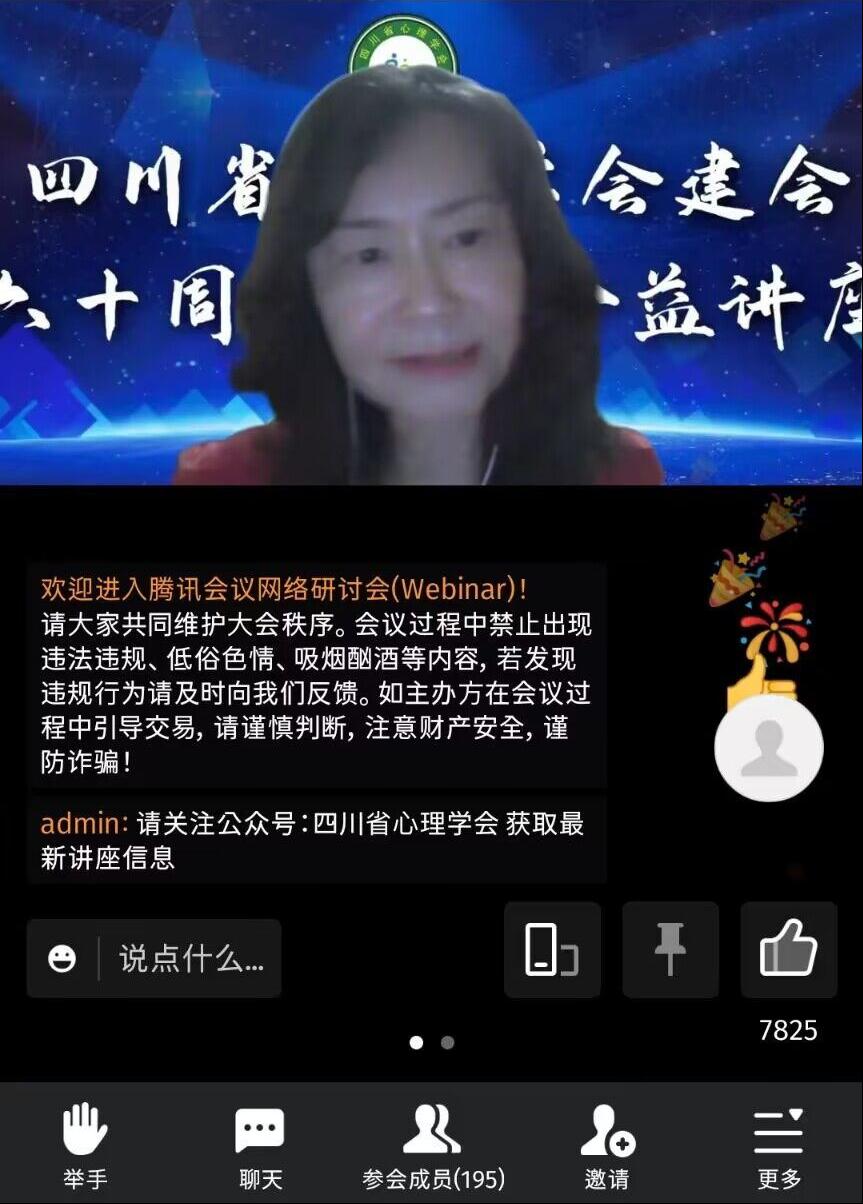This screenshot has height=1204, width=863.
Task: Tap the 说点什么 message input field
Action: (x=190, y=959)
